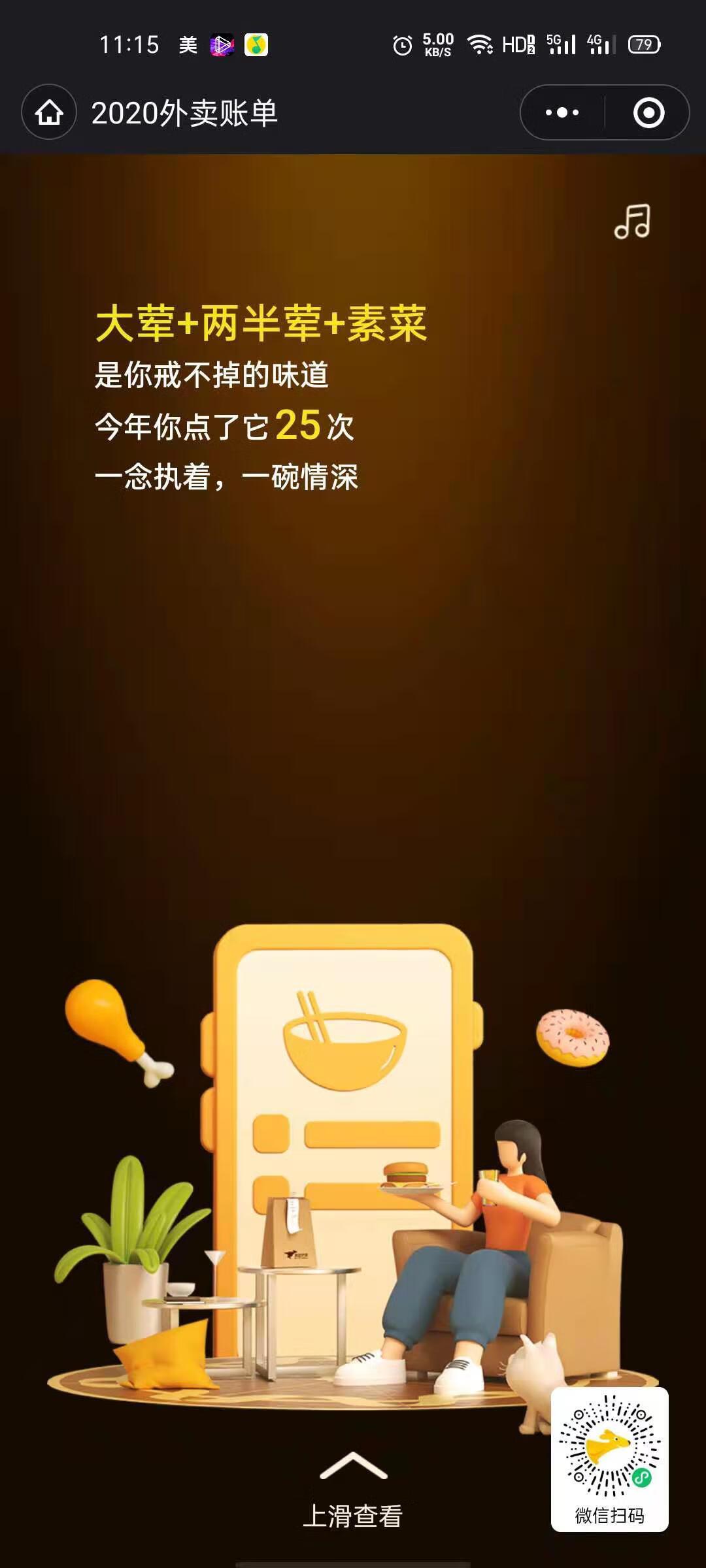Close the mini program
Screen dimensions: 706x1568
tap(648, 112)
